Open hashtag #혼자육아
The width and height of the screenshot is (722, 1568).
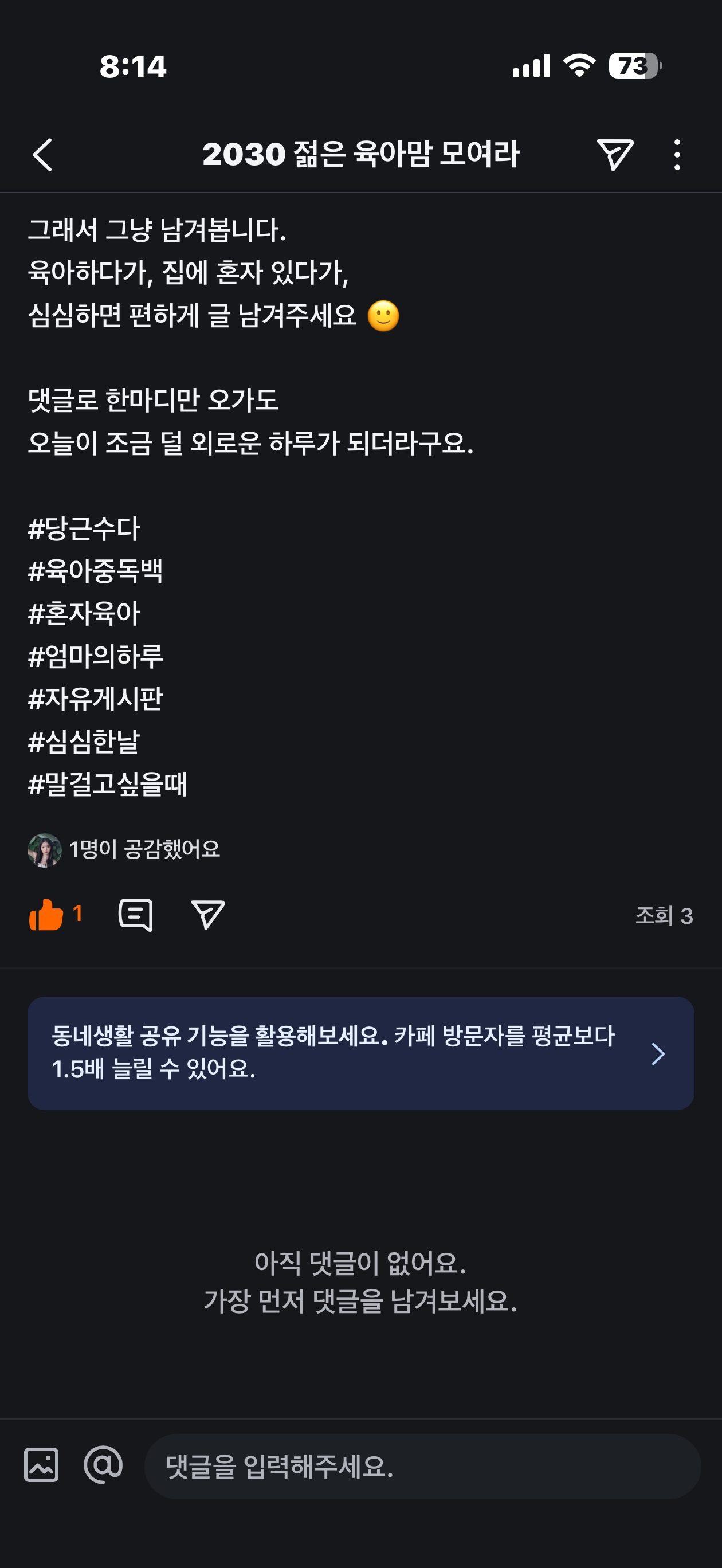(x=84, y=614)
